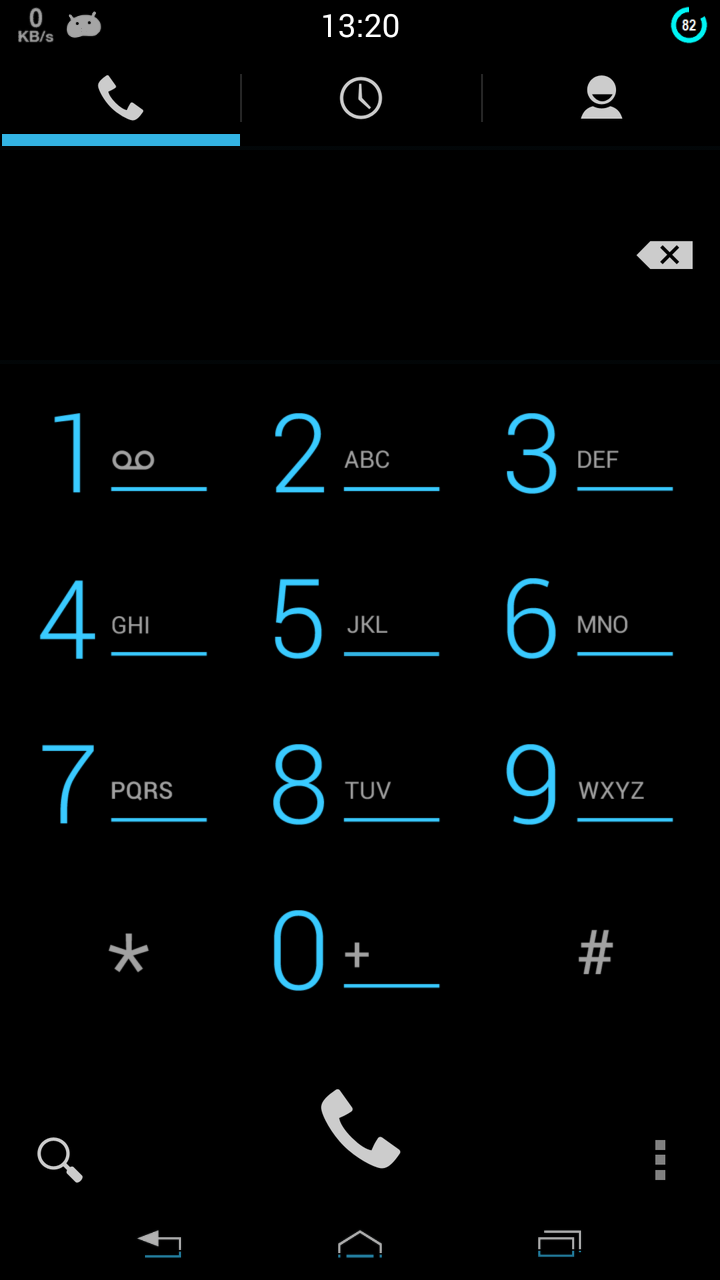Tap the 3 DEF key
This screenshot has height=1280, width=720.
click(588, 455)
